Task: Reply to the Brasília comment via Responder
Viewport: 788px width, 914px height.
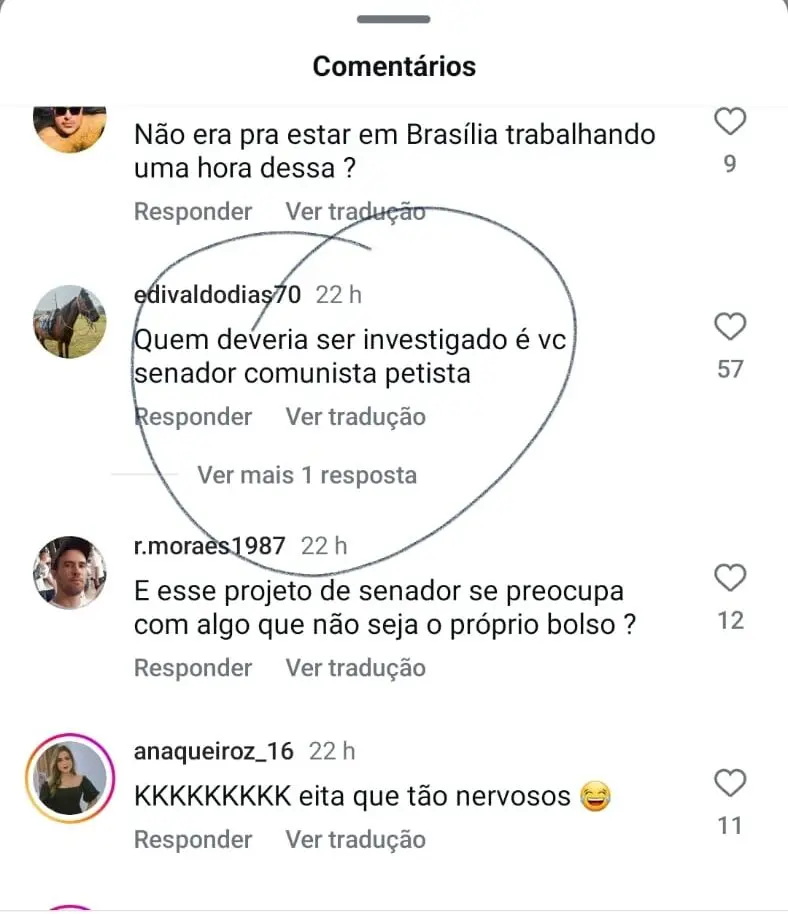Action: pos(193,212)
